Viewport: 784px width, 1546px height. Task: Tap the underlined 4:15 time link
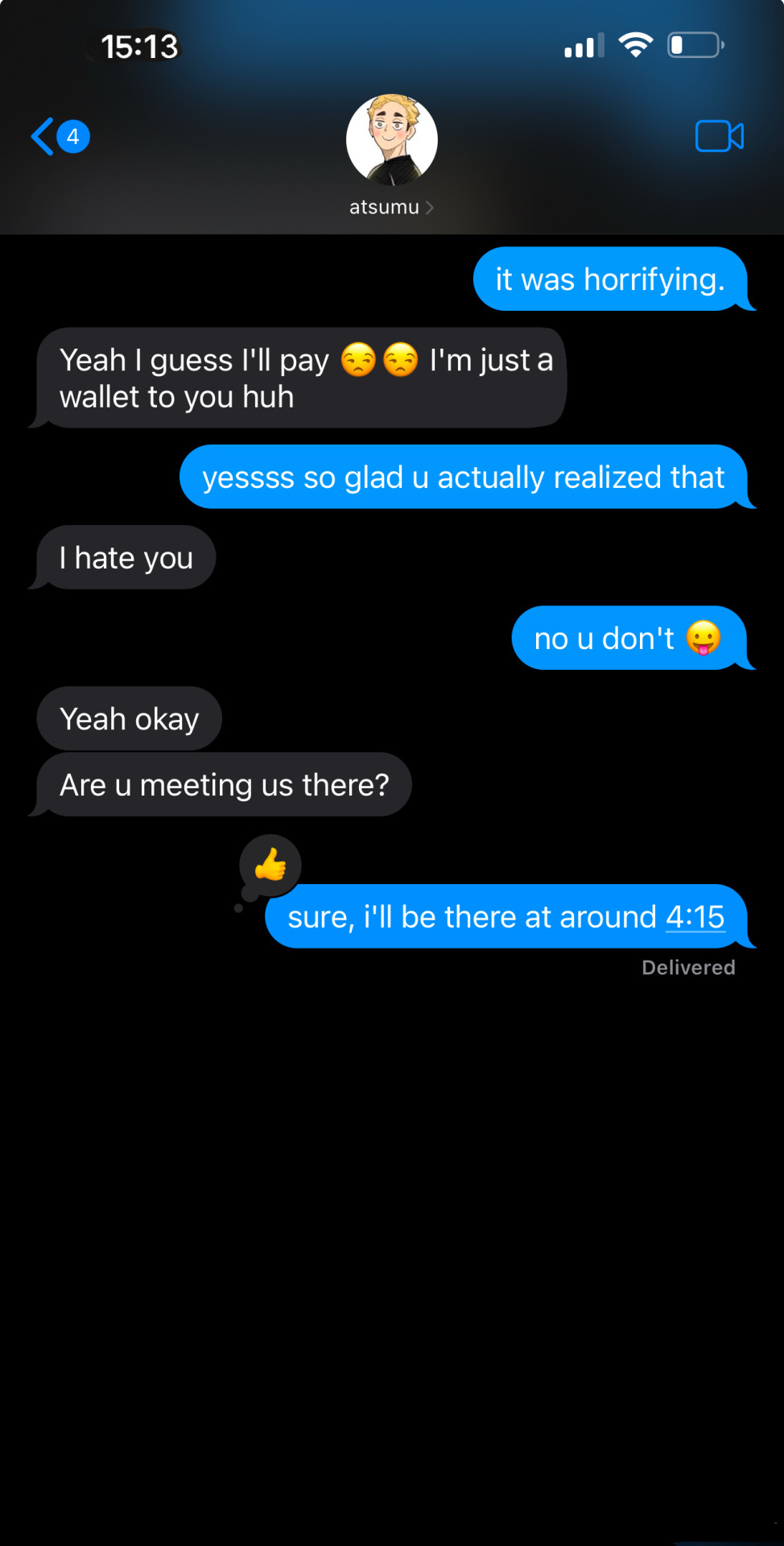(x=695, y=917)
